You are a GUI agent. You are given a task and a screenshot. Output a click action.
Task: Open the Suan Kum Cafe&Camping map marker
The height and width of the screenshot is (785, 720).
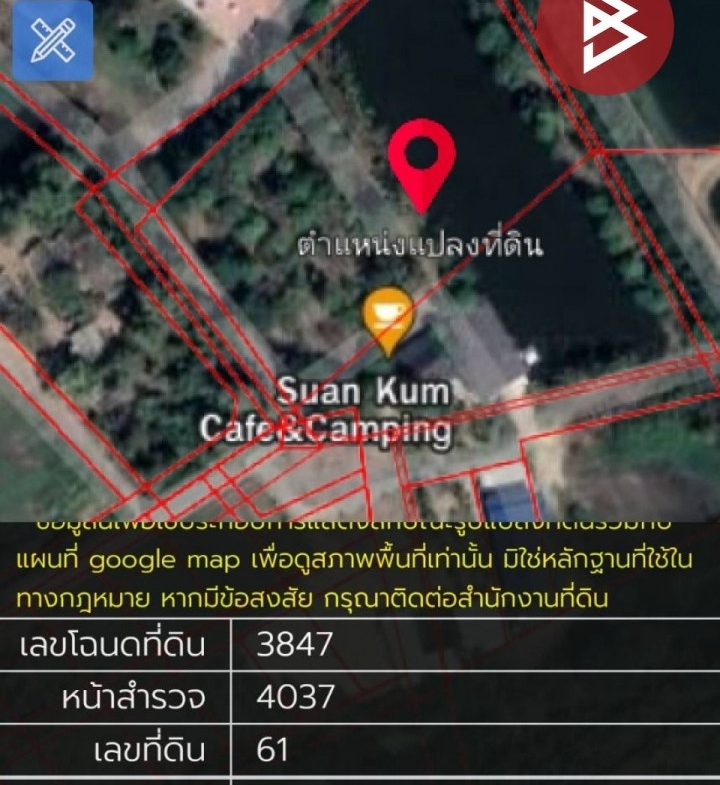[387, 319]
